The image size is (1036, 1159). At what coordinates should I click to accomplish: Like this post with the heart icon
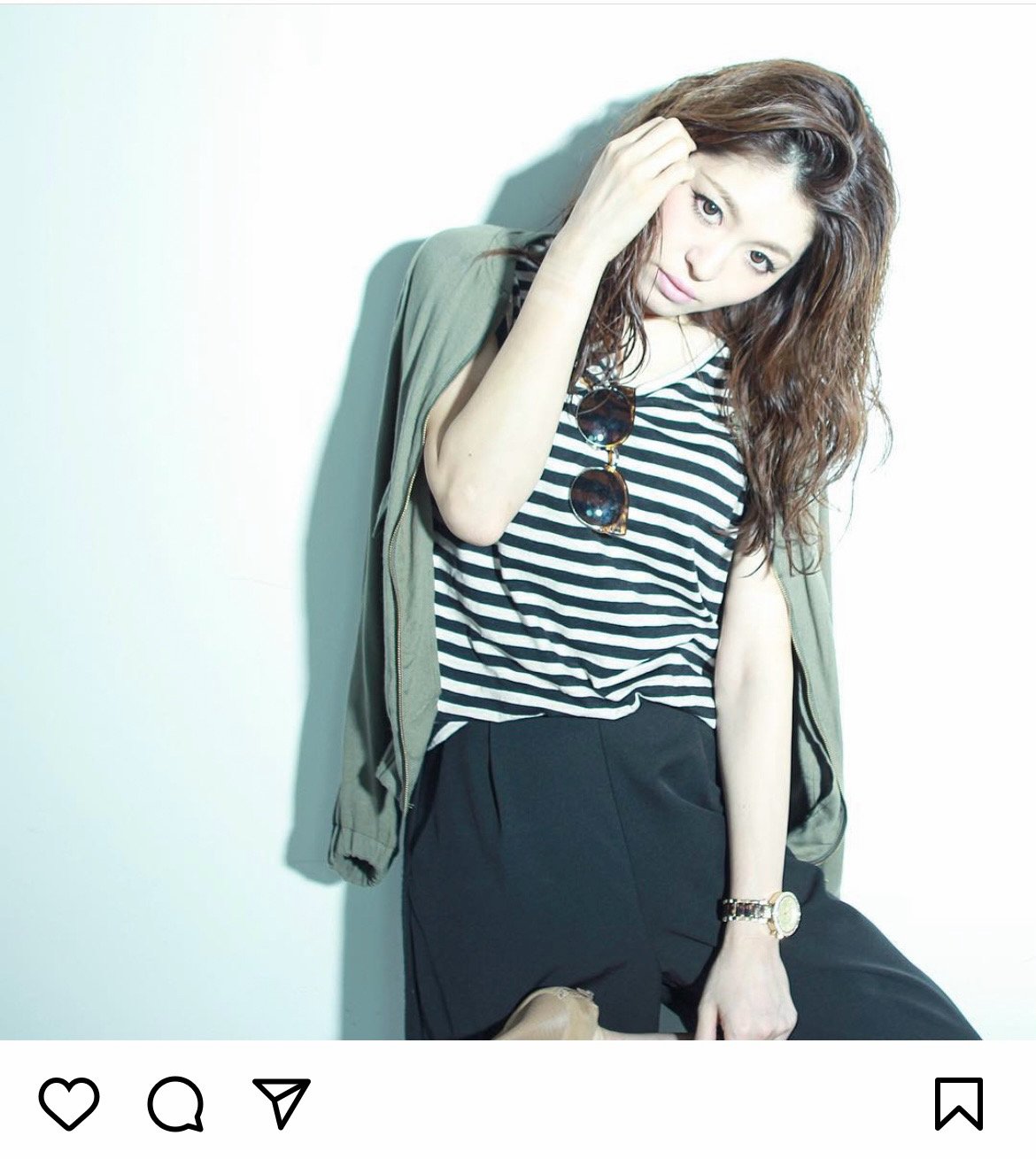tap(69, 1104)
